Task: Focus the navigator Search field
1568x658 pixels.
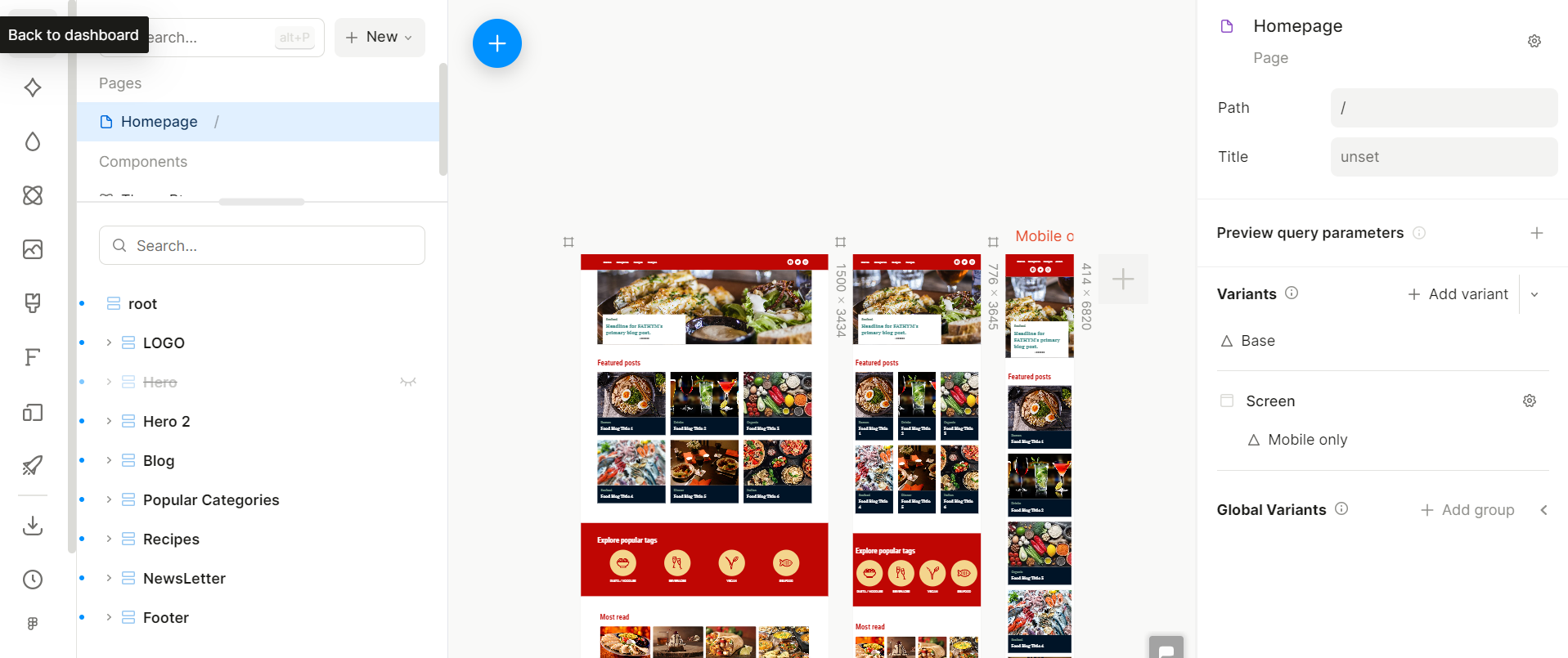Action: coord(262,245)
